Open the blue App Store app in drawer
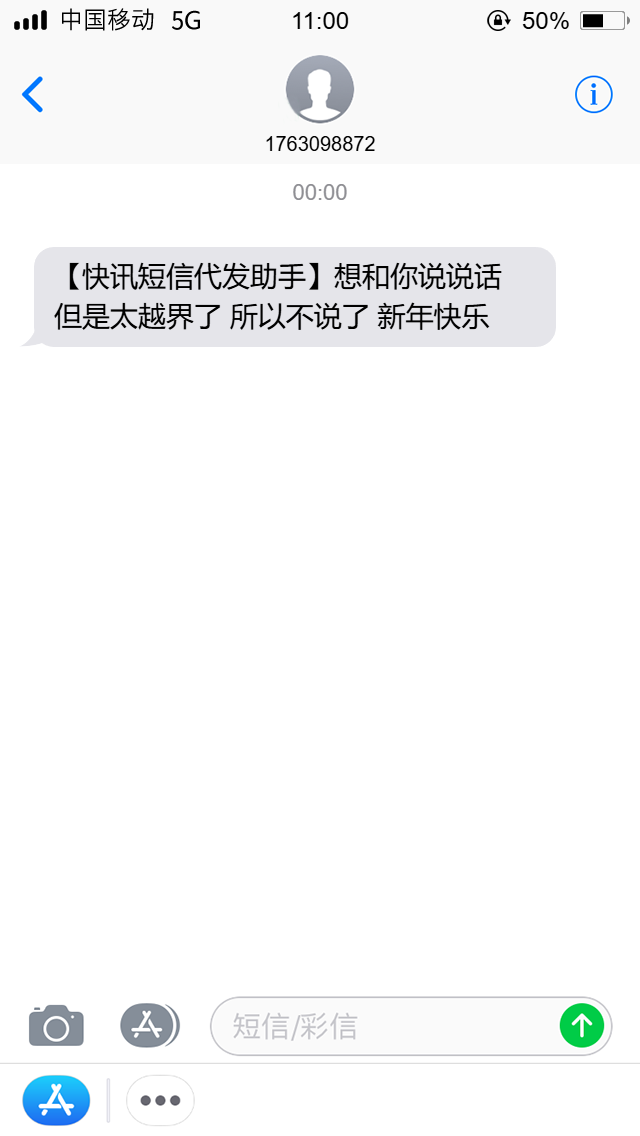640x1136 pixels. point(57,1100)
